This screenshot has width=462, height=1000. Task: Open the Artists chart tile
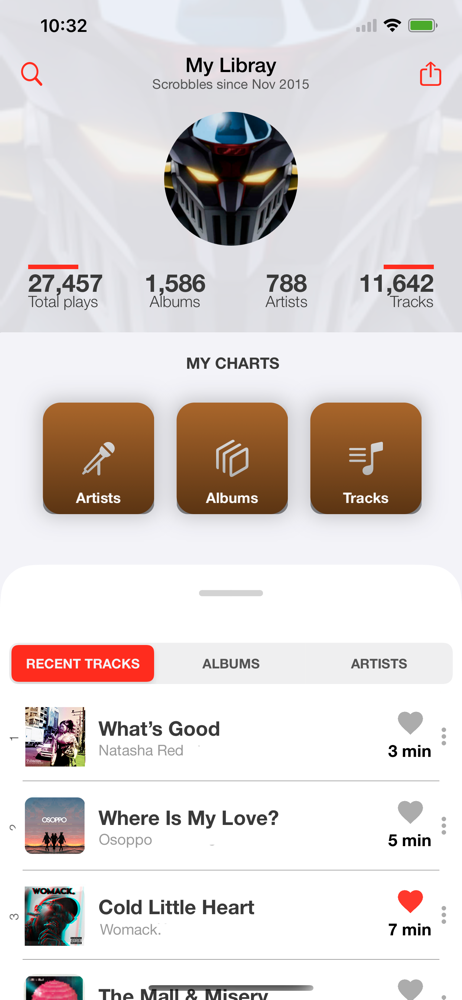click(98, 458)
